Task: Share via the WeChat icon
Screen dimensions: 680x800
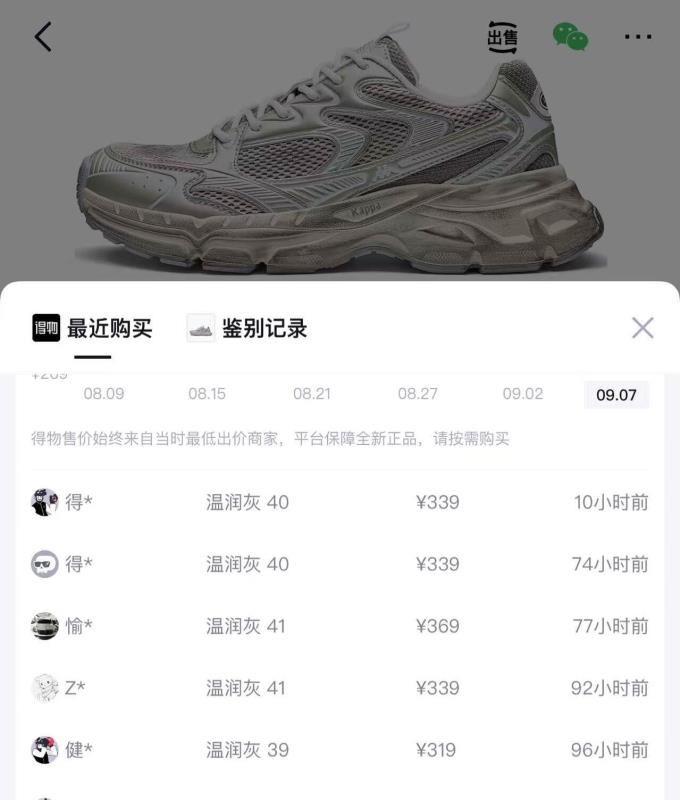Action: point(570,38)
